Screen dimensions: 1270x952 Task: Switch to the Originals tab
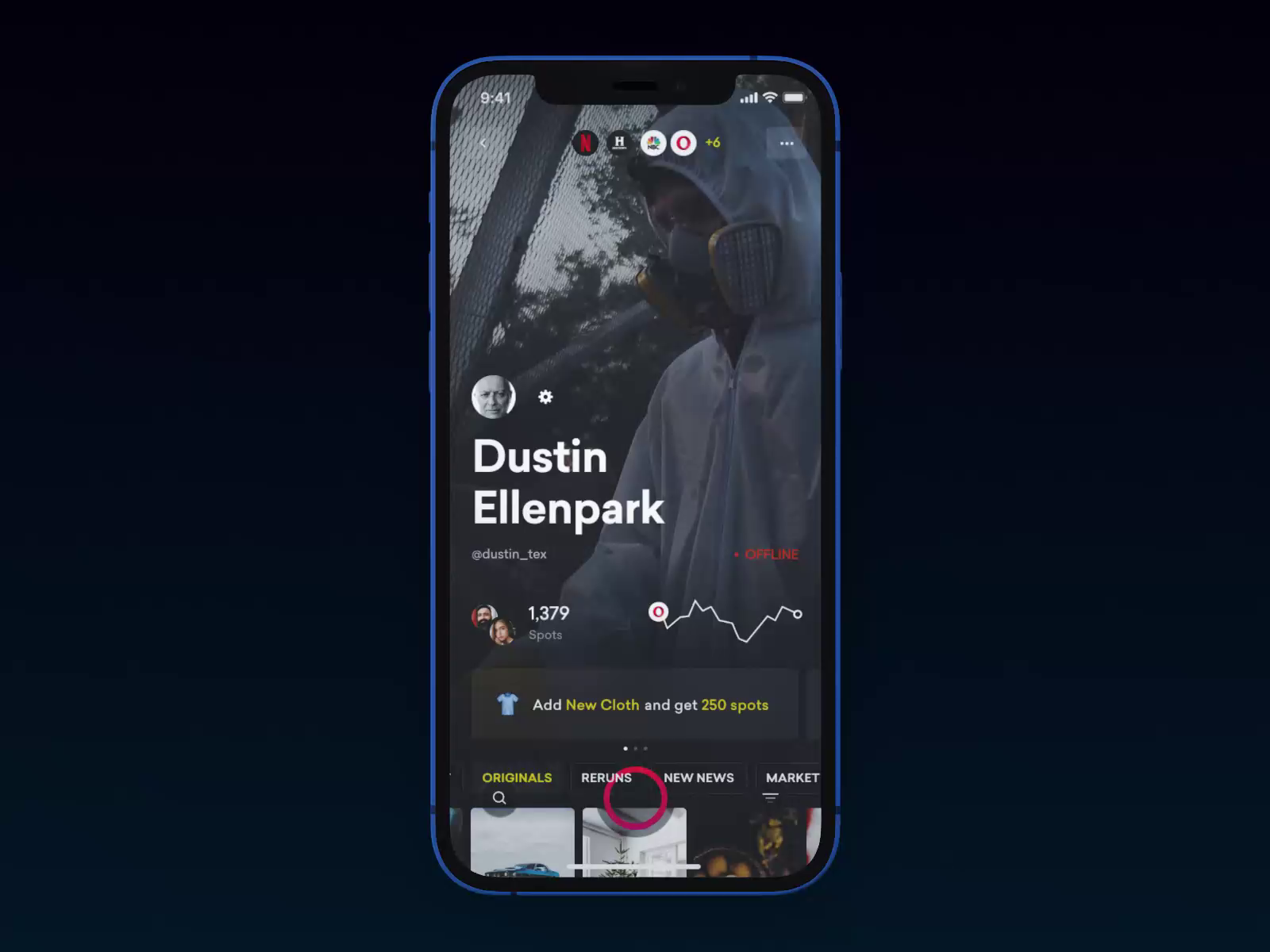click(x=517, y=777)
